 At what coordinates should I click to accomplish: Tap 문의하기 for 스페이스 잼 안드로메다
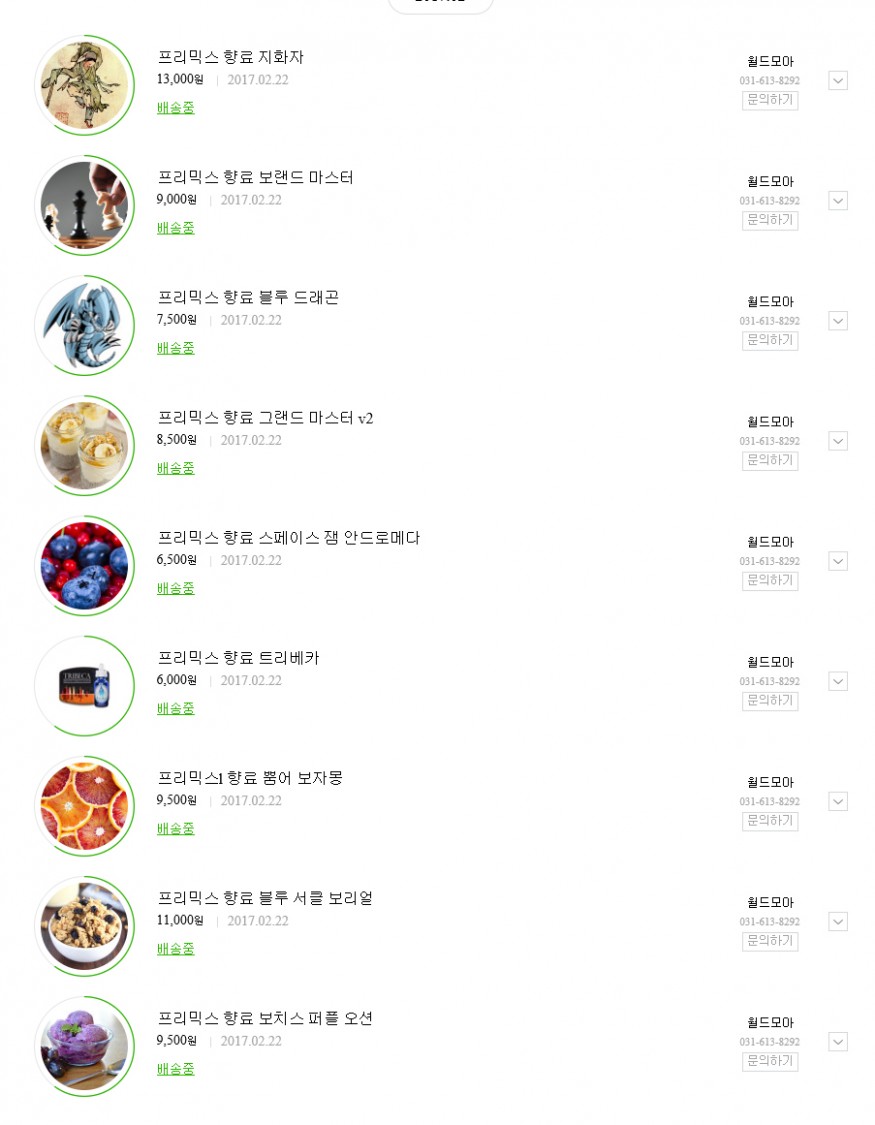(x=769, y=580)
